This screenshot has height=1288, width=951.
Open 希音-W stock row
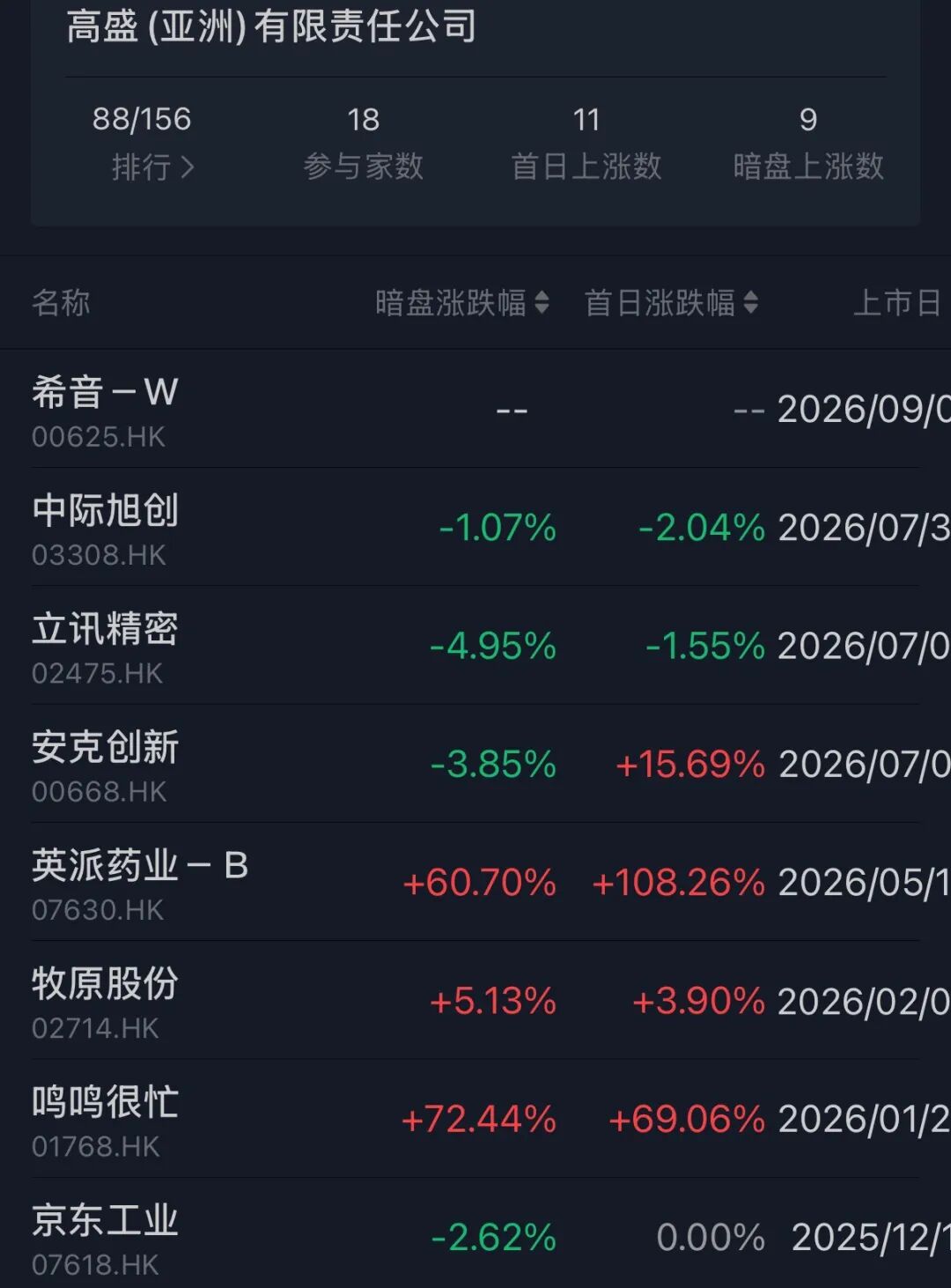[x=475, y=410]
